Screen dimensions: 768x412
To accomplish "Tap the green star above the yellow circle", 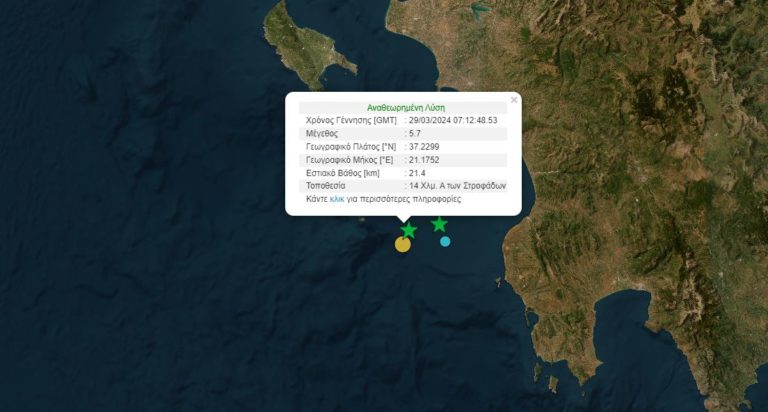I will point(409,230).
